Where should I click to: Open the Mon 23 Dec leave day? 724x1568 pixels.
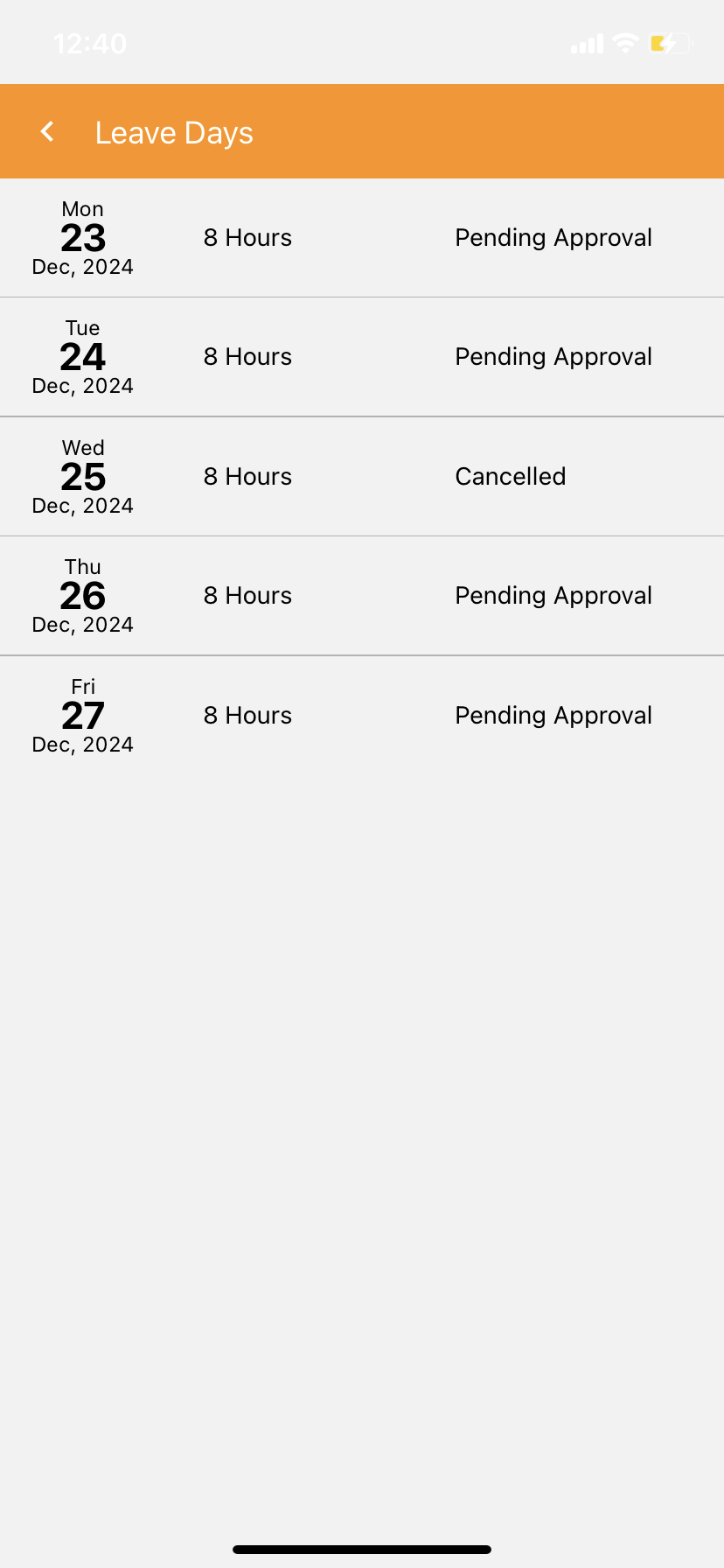(x=362, y=238)
